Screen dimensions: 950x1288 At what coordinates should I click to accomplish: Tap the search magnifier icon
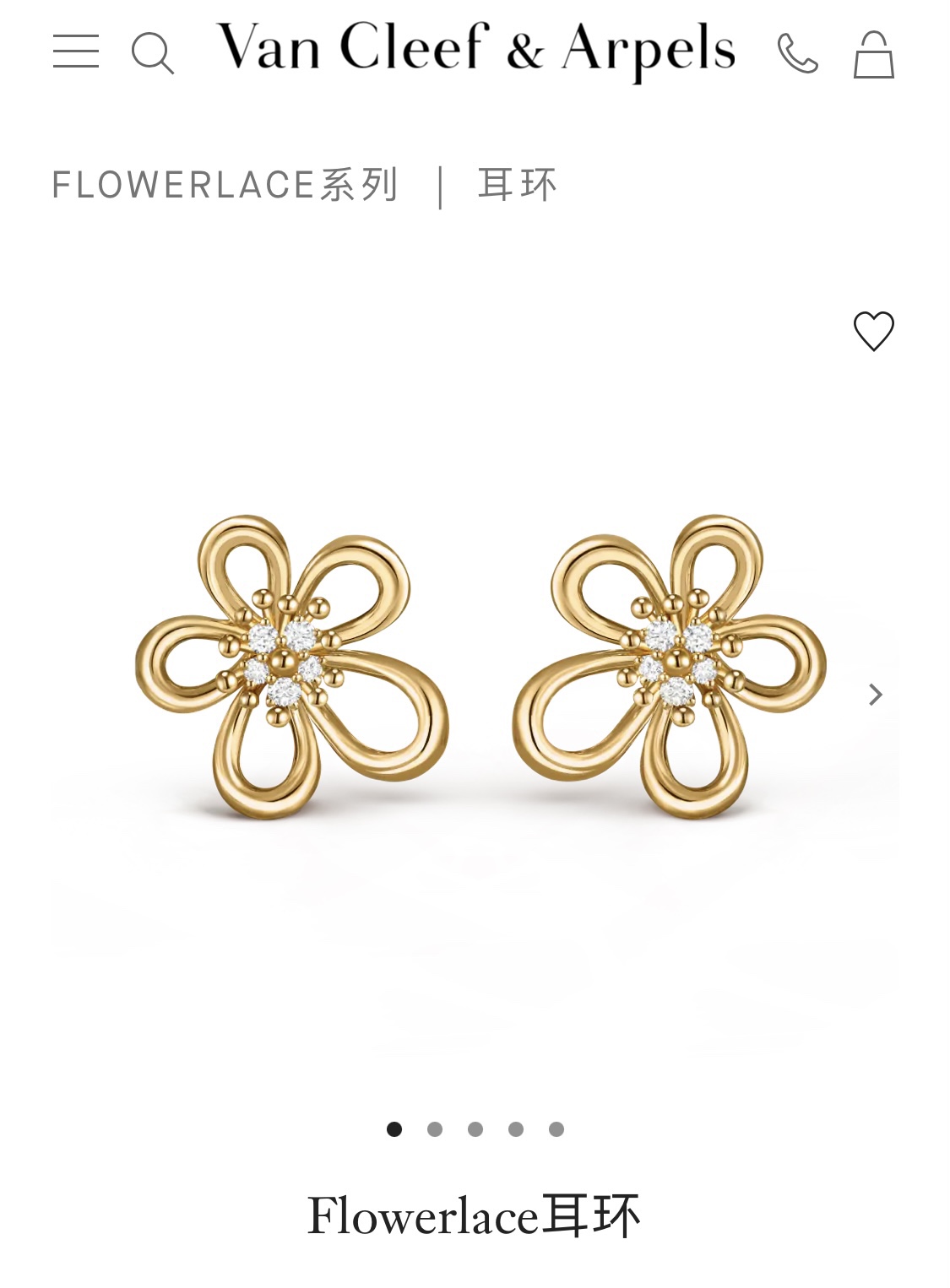[x=153, y=54]
